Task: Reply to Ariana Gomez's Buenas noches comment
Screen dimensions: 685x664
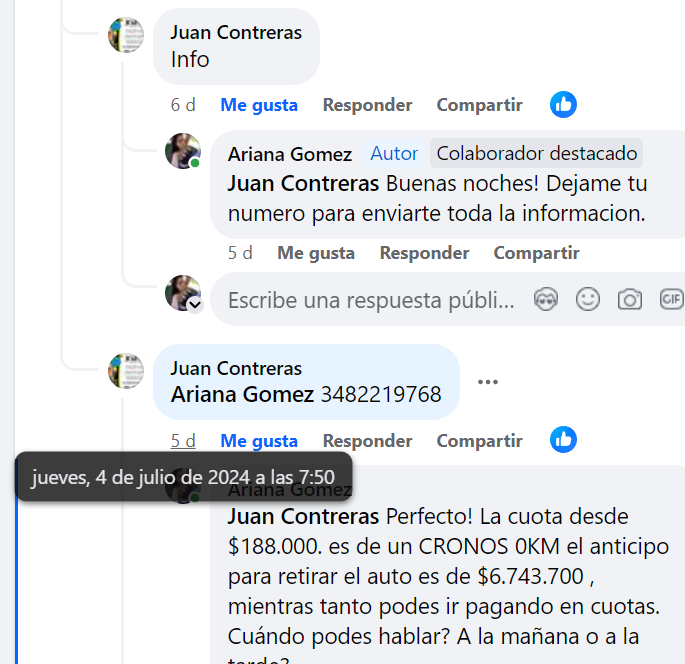Action: pyautogui.click(x=424, y=253)
